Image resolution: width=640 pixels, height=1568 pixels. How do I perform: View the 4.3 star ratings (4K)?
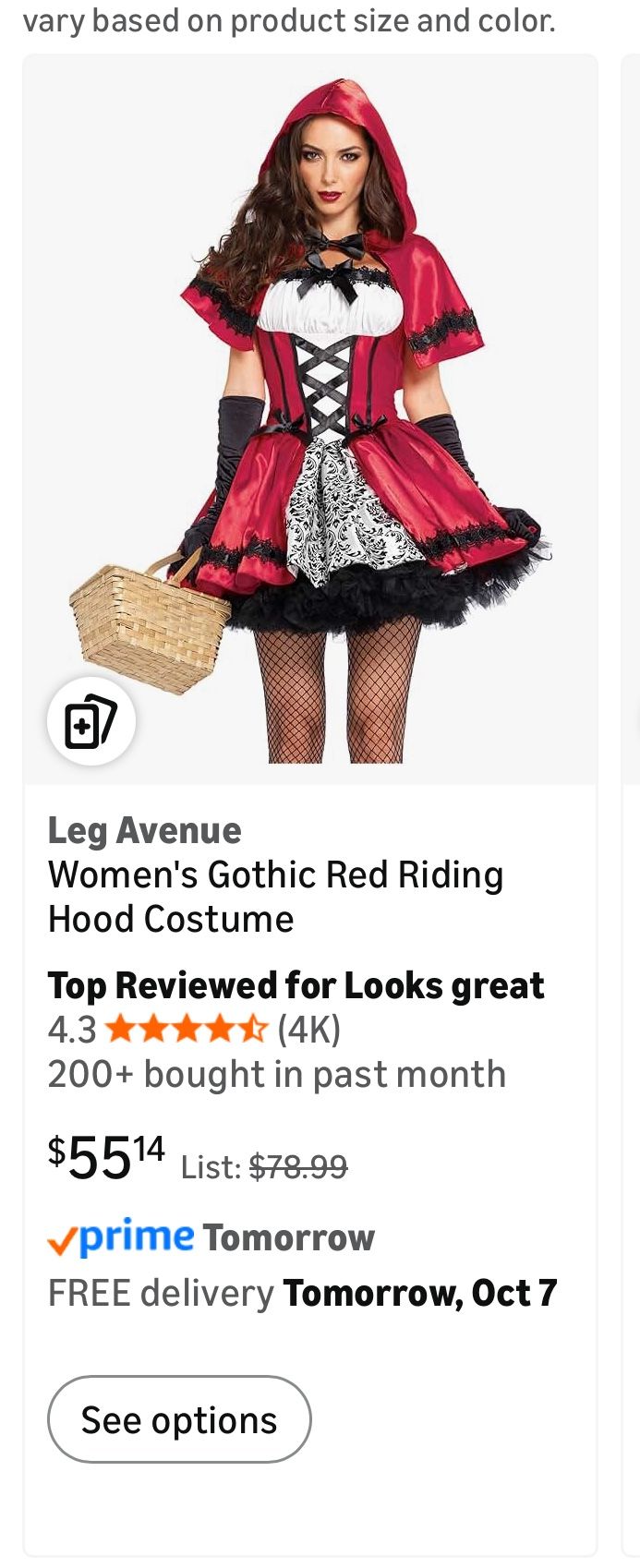(194, 1028)
